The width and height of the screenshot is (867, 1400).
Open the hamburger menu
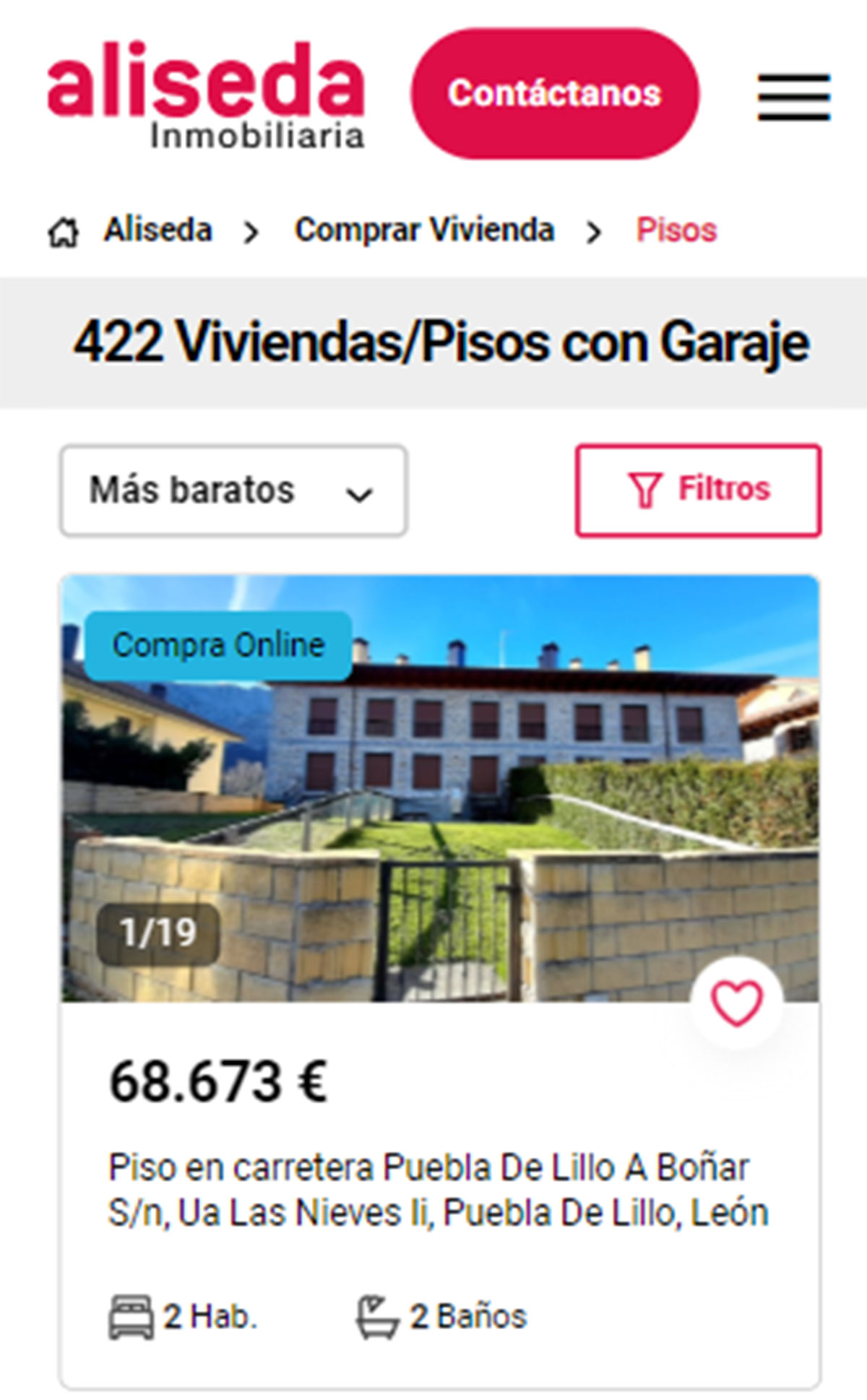coord(793,97)
